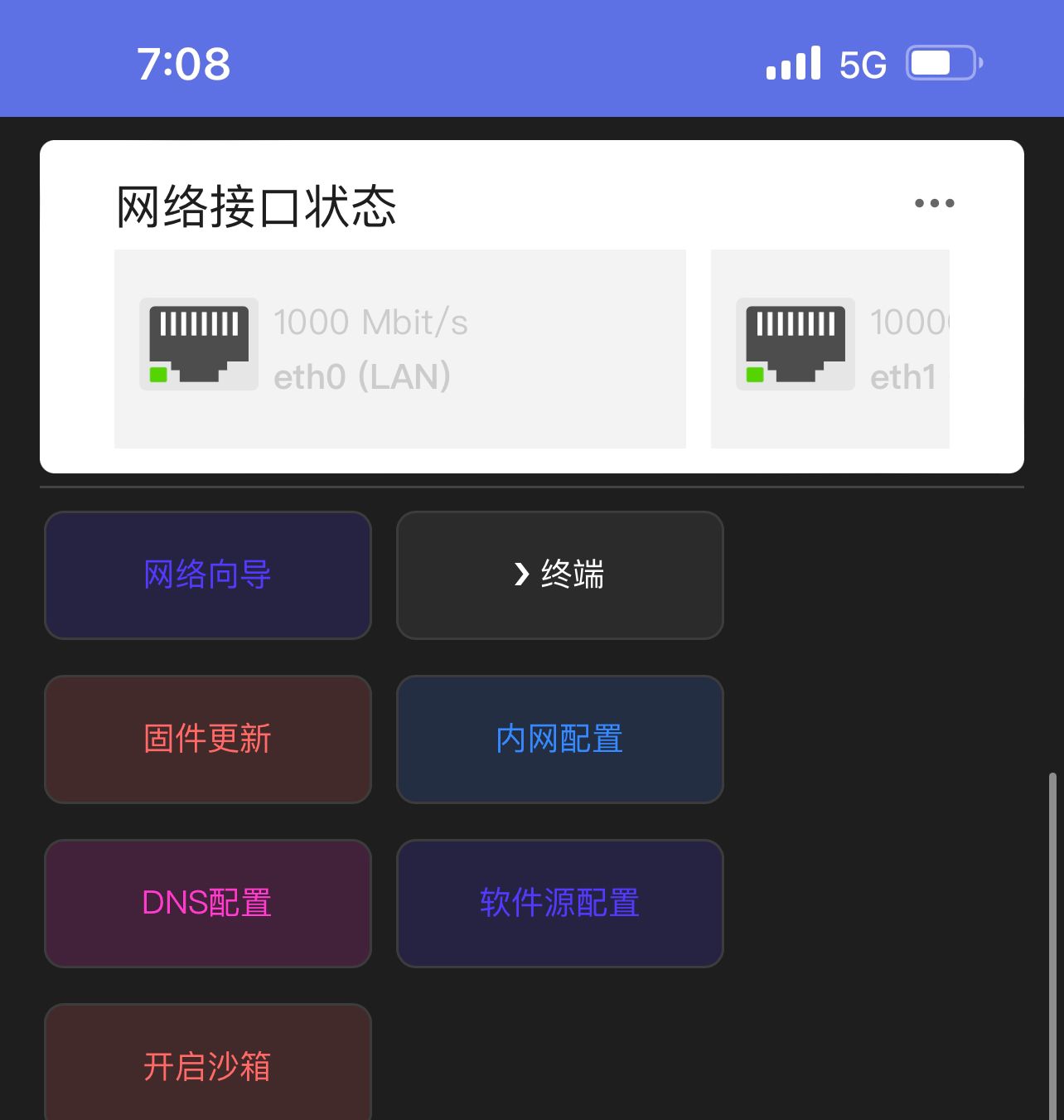1064x1120 pixels.
Task: Open 内网配置 settings
Action: tap(559, 739)
